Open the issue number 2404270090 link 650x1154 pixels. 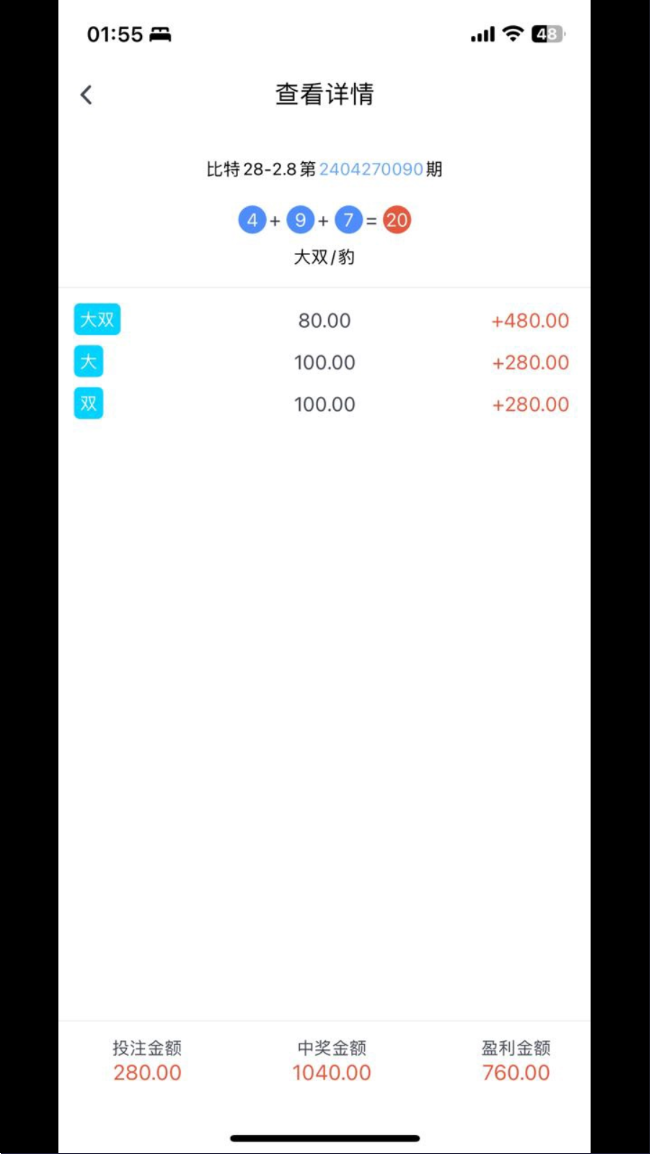pyautogui.click(x=371, y=170)
